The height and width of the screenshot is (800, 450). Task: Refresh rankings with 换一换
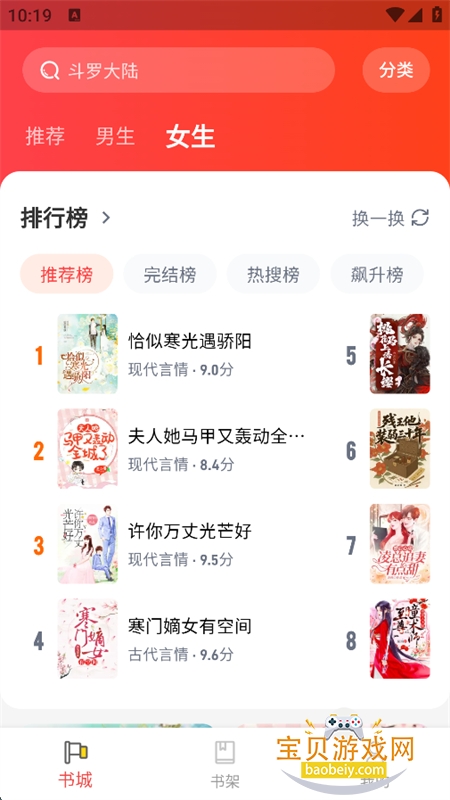click(390, 218)
